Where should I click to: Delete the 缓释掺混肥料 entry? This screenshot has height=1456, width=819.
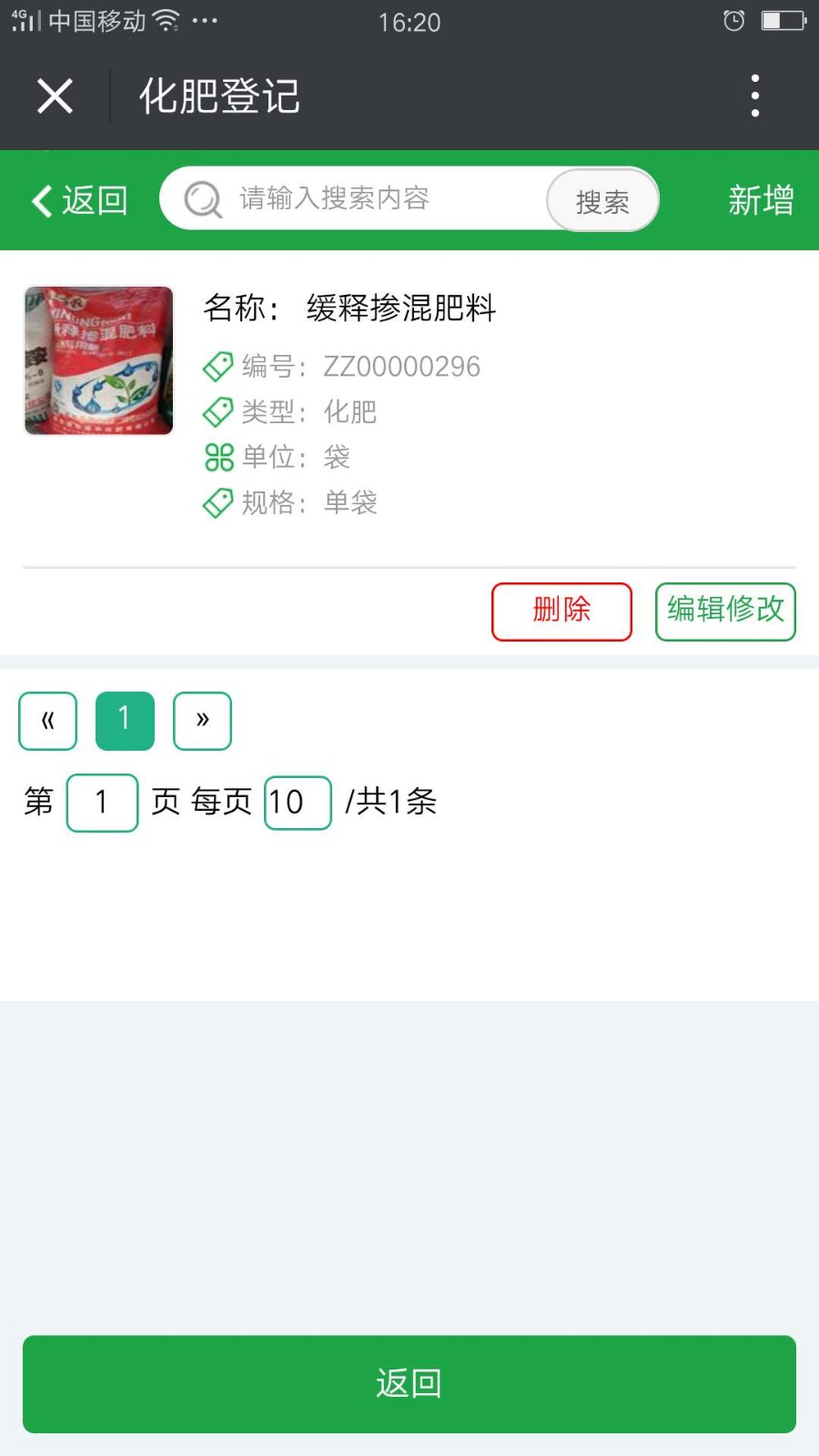tap(561, 612)
